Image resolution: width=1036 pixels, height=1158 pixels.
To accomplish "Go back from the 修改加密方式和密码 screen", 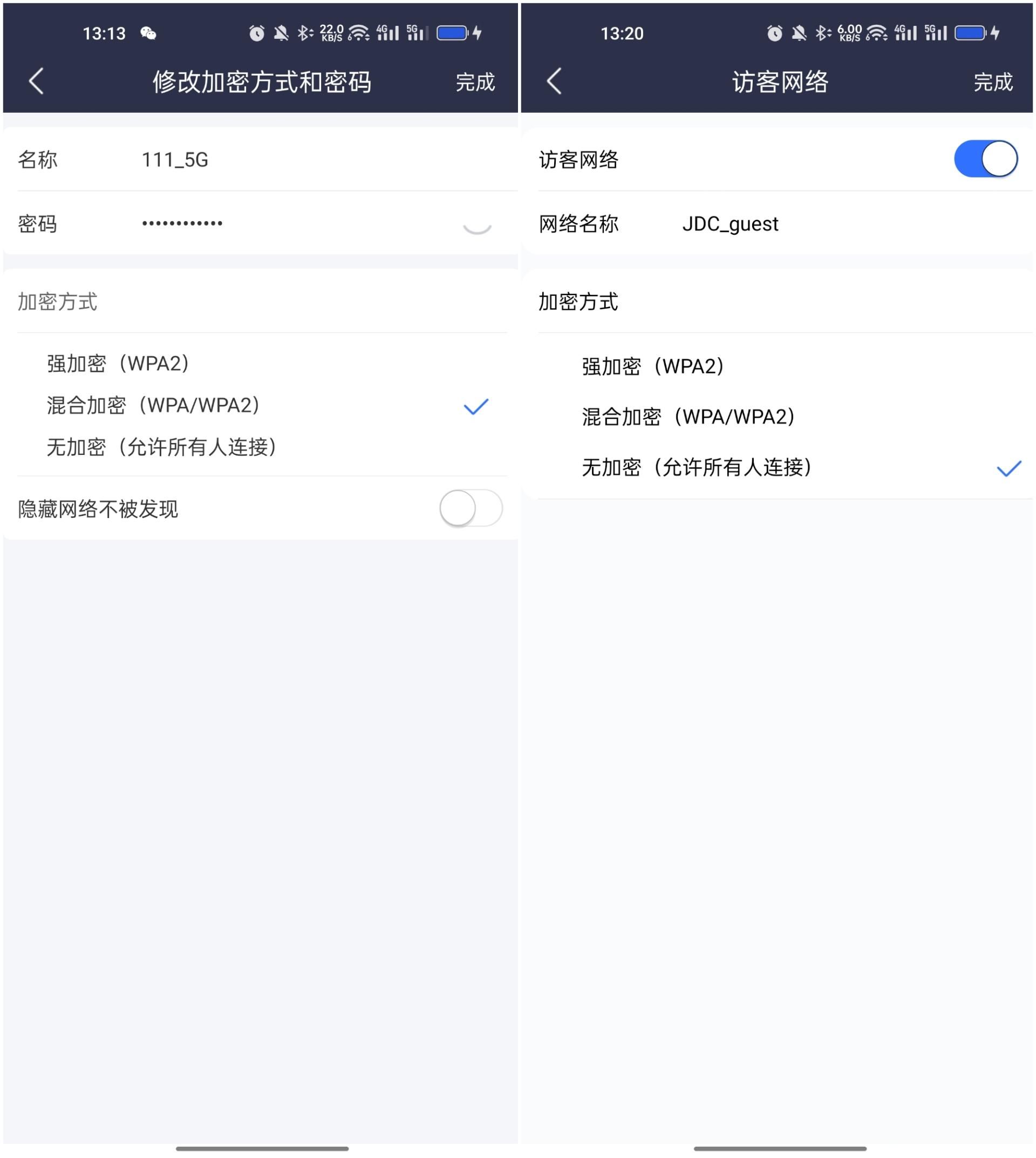I will pyautogui.click(x=37, y=81).
